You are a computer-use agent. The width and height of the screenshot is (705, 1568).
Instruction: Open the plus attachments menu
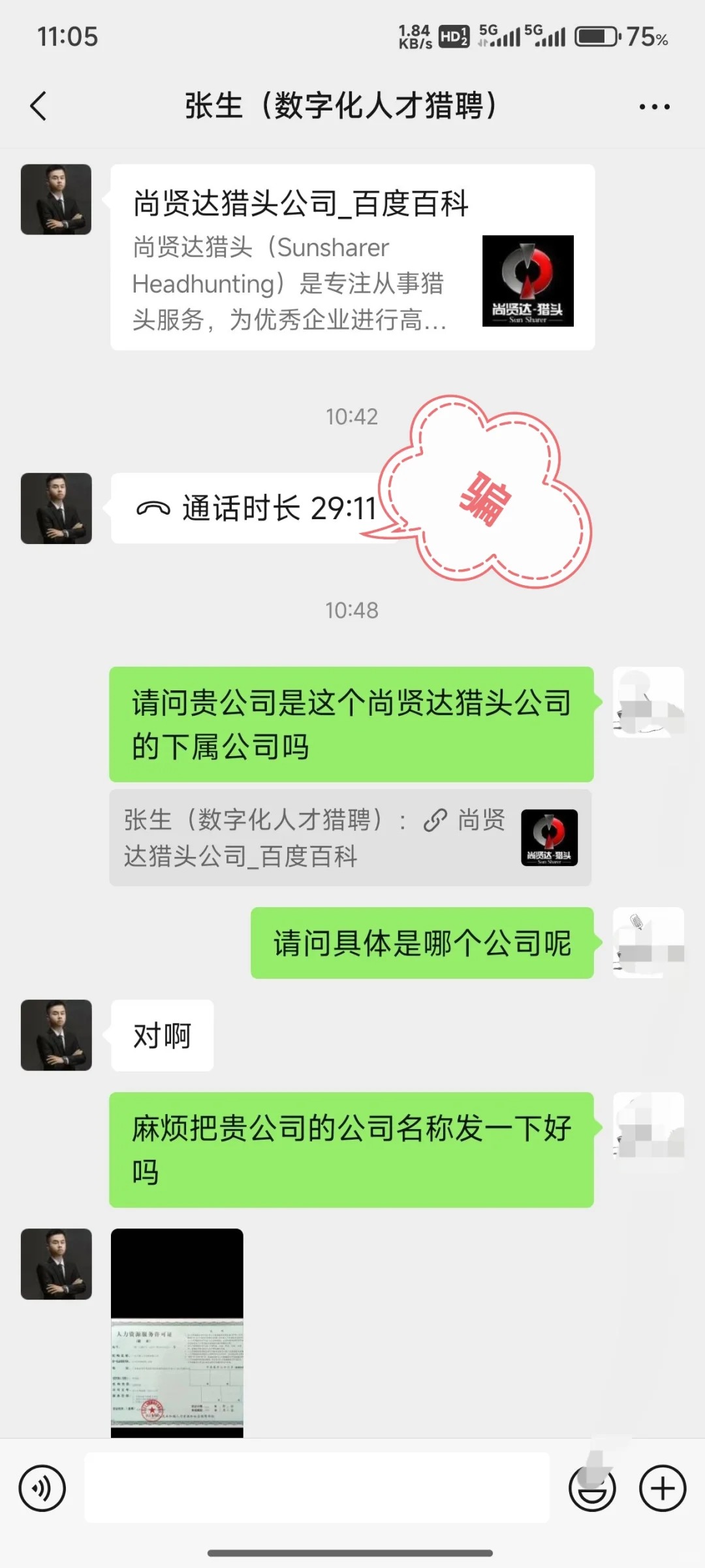click(x=663, y=1489)
